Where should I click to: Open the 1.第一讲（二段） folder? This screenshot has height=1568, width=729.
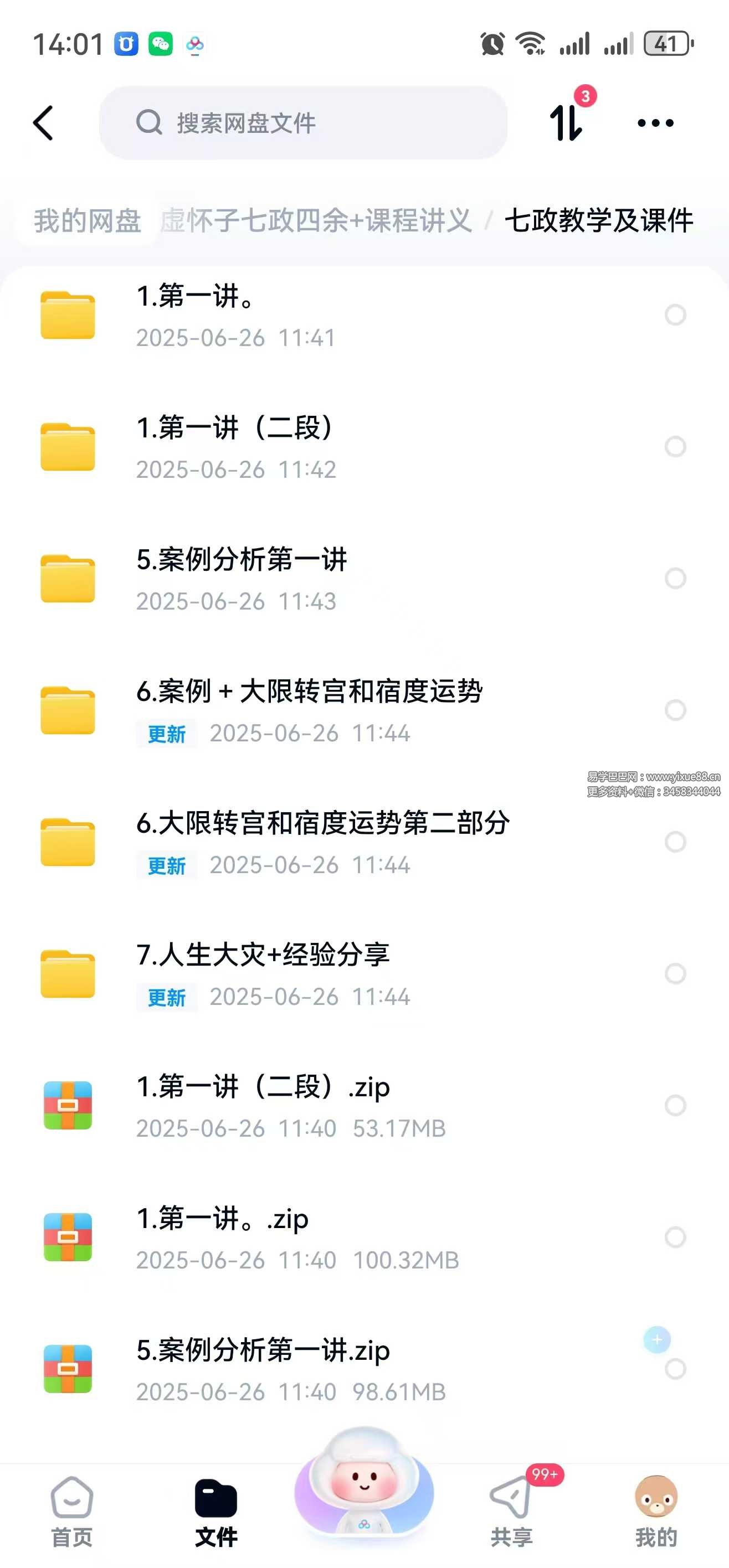point(364,447)
